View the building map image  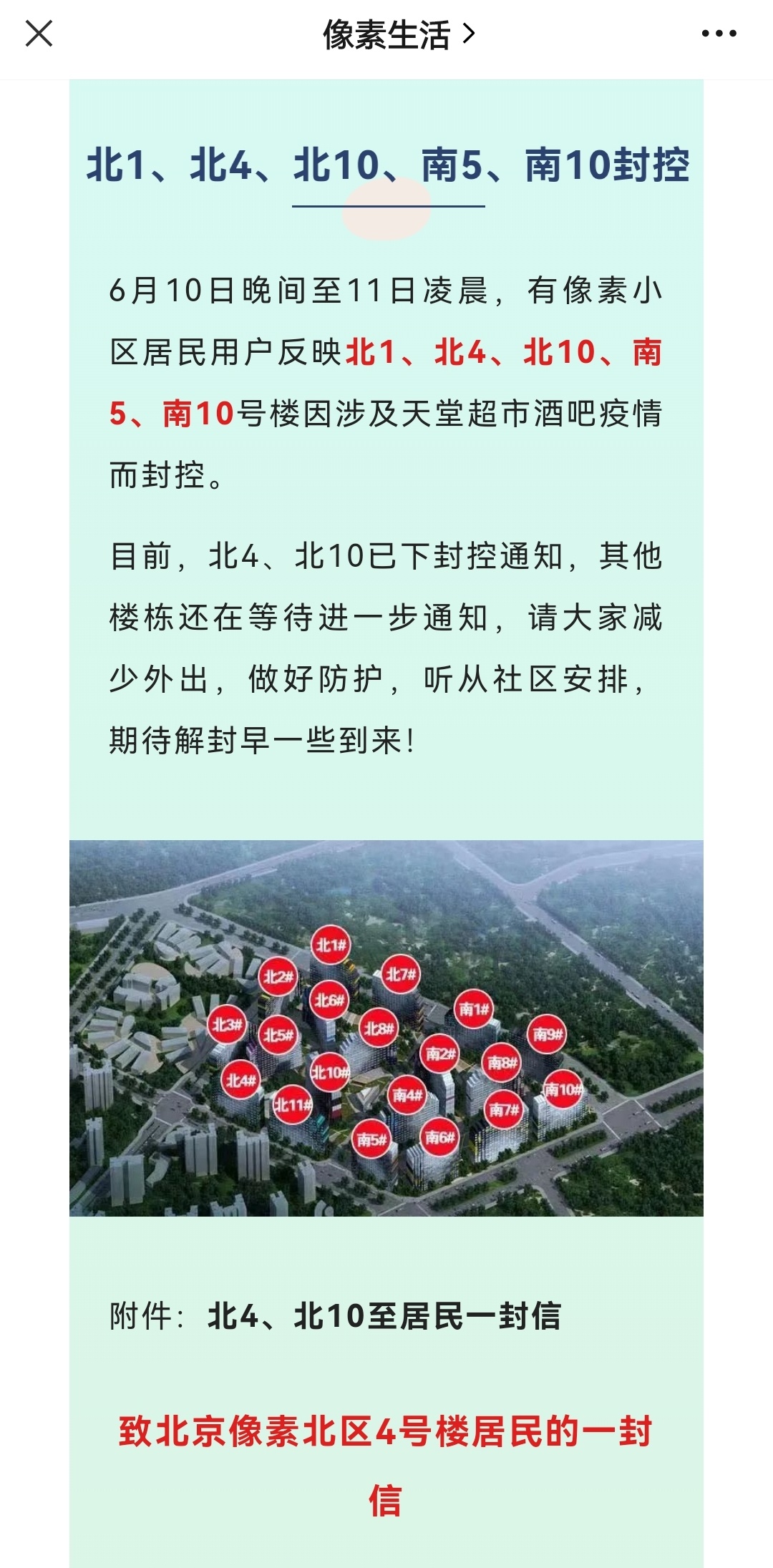[386, 1028]
